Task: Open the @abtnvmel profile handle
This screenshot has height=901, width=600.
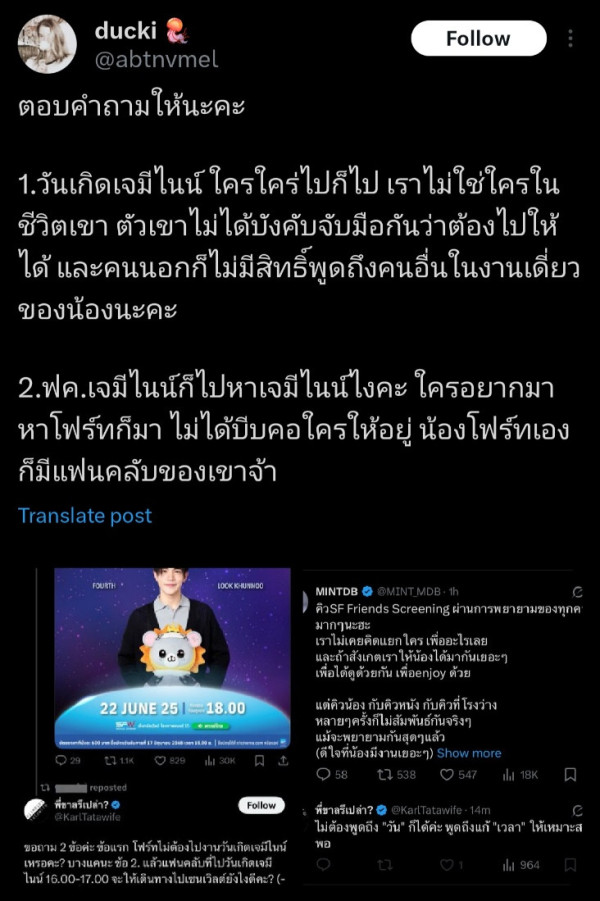Action: 155,60
